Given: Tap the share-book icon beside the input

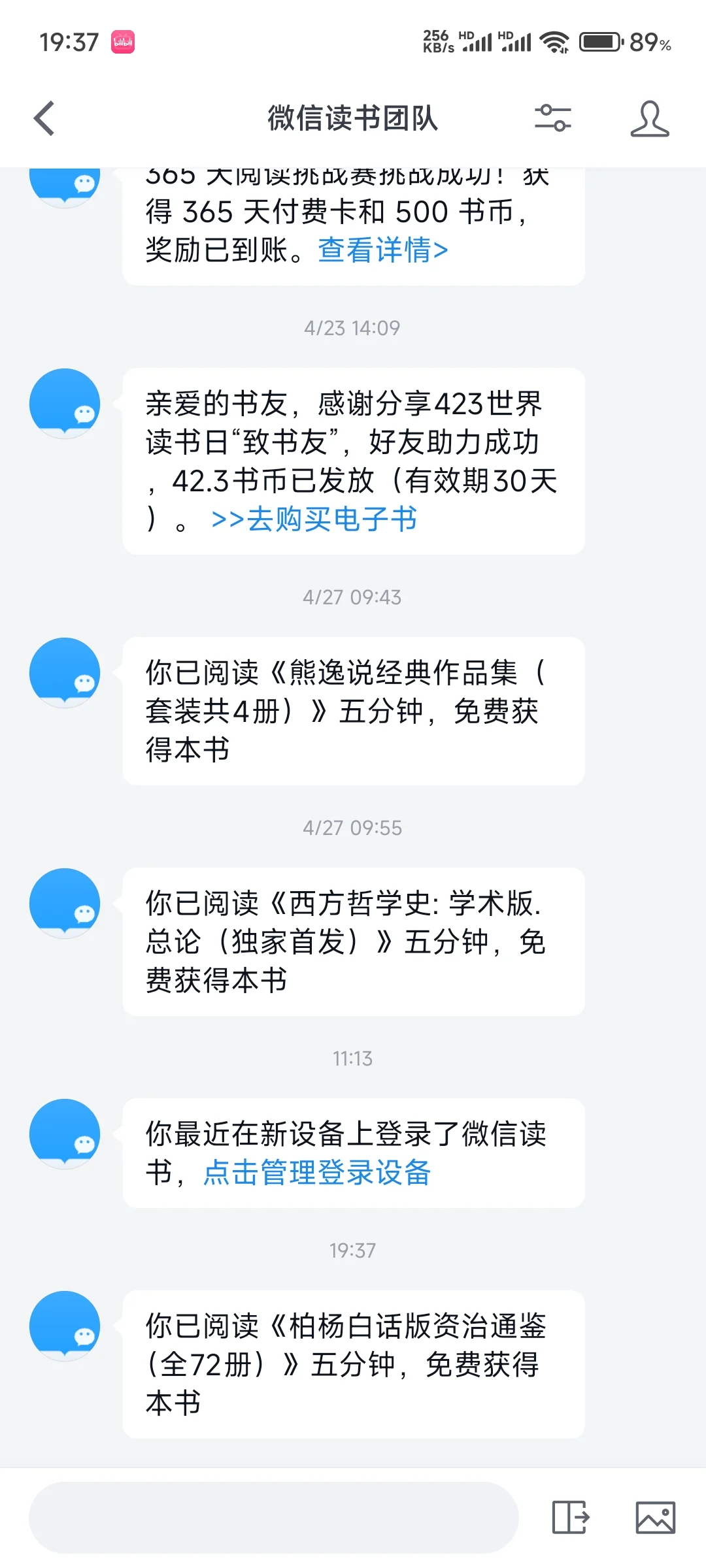Looking at the screenshot, I should click(x=571, y=1517).
